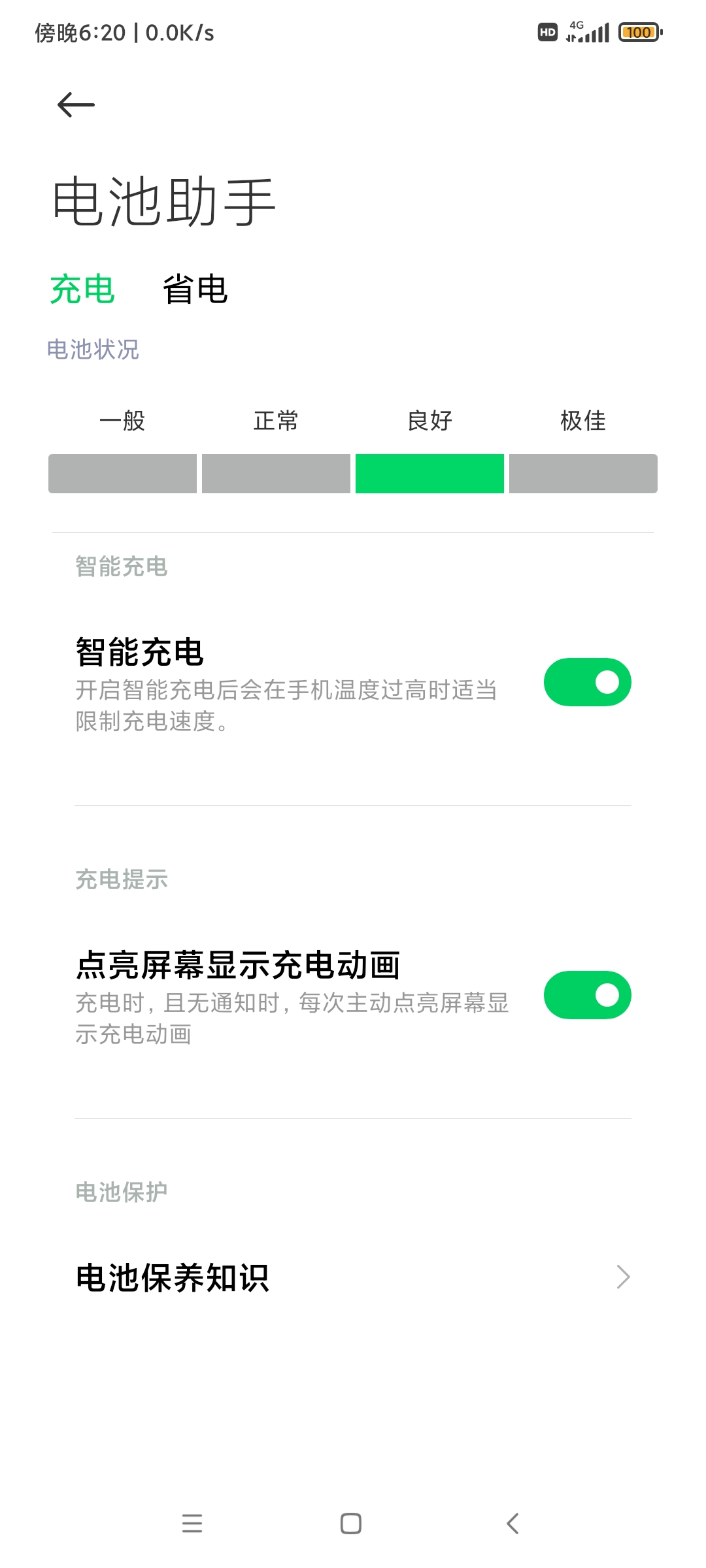Viewport: 706px width, 1568px height.
Task: Open recent apps from navigation bar
Action: (x=192, y=1524)
